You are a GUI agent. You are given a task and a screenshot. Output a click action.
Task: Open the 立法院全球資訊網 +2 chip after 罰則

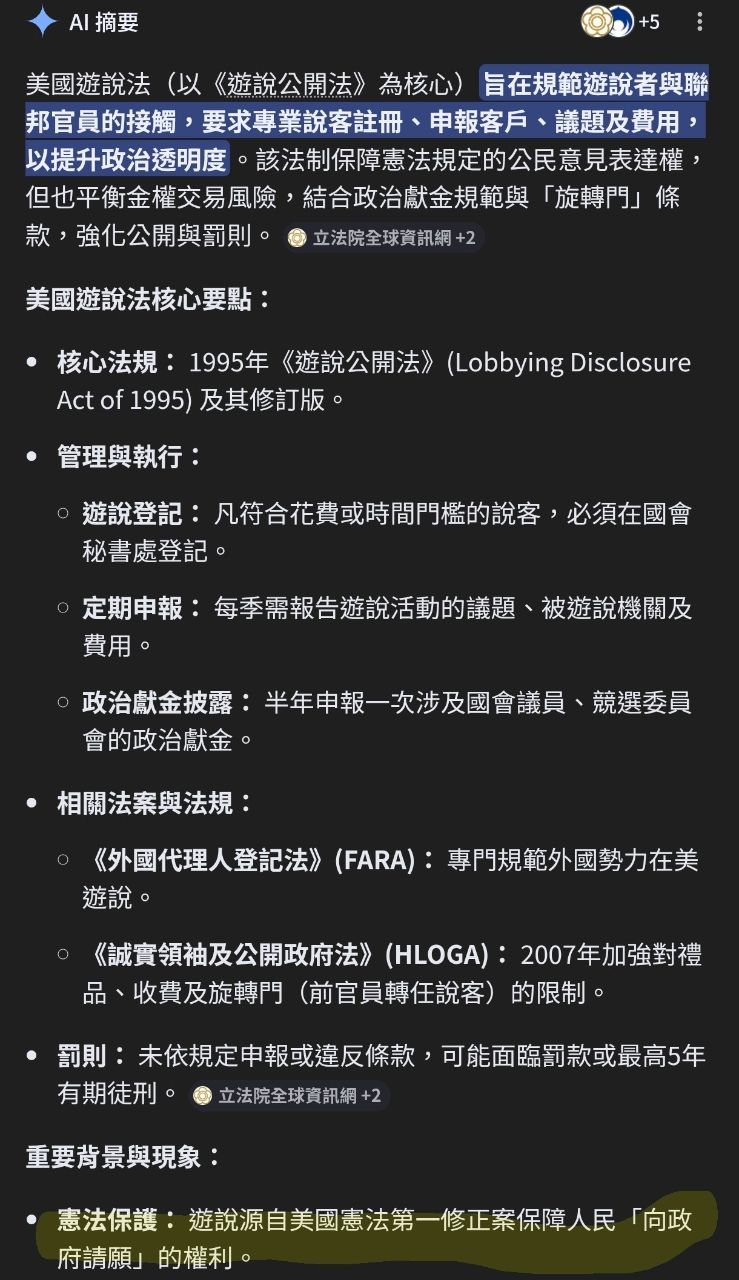pos(288,1095)
